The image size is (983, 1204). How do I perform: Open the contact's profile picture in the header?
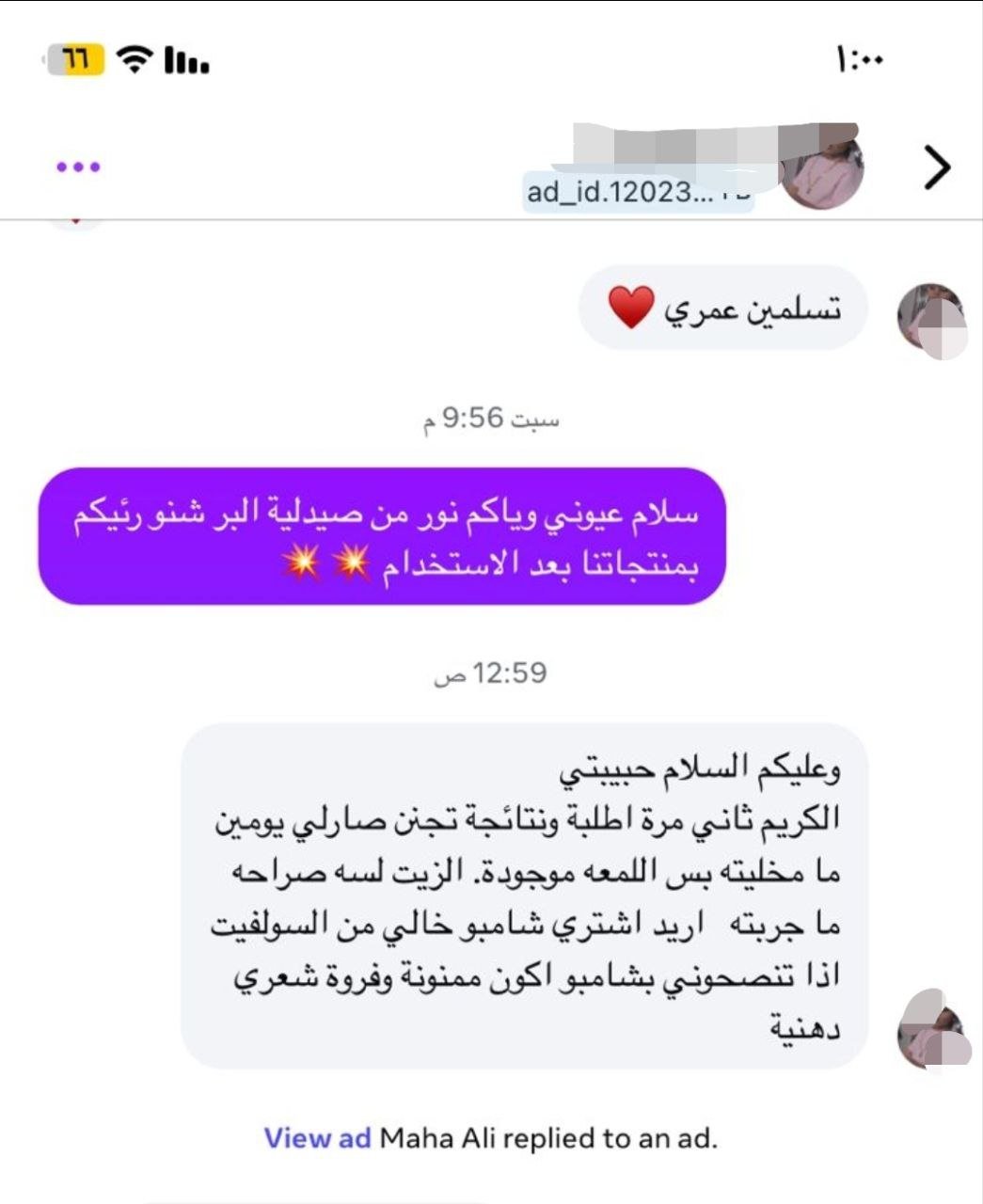click(824, 168)
